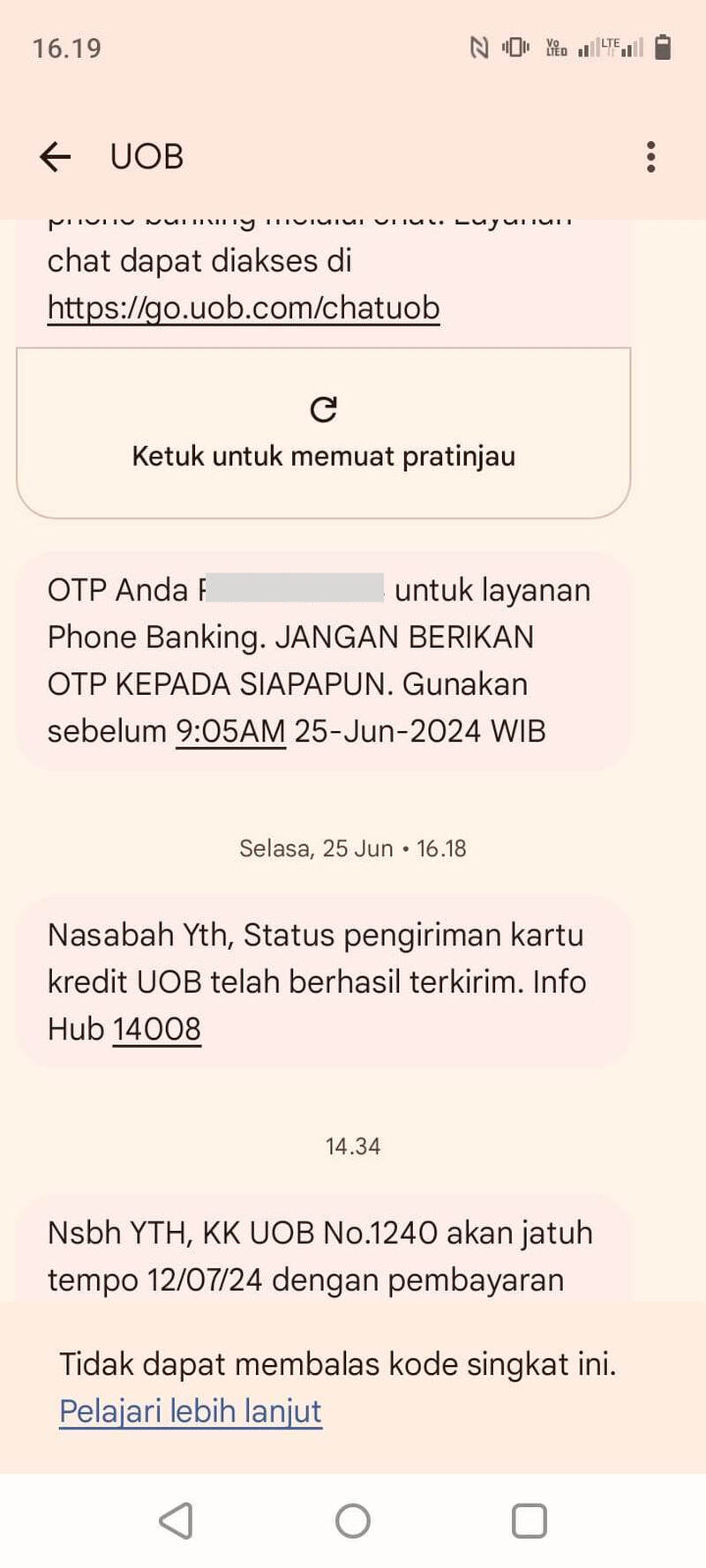Open the three-dot overflow menu

[x=650, y=157]
